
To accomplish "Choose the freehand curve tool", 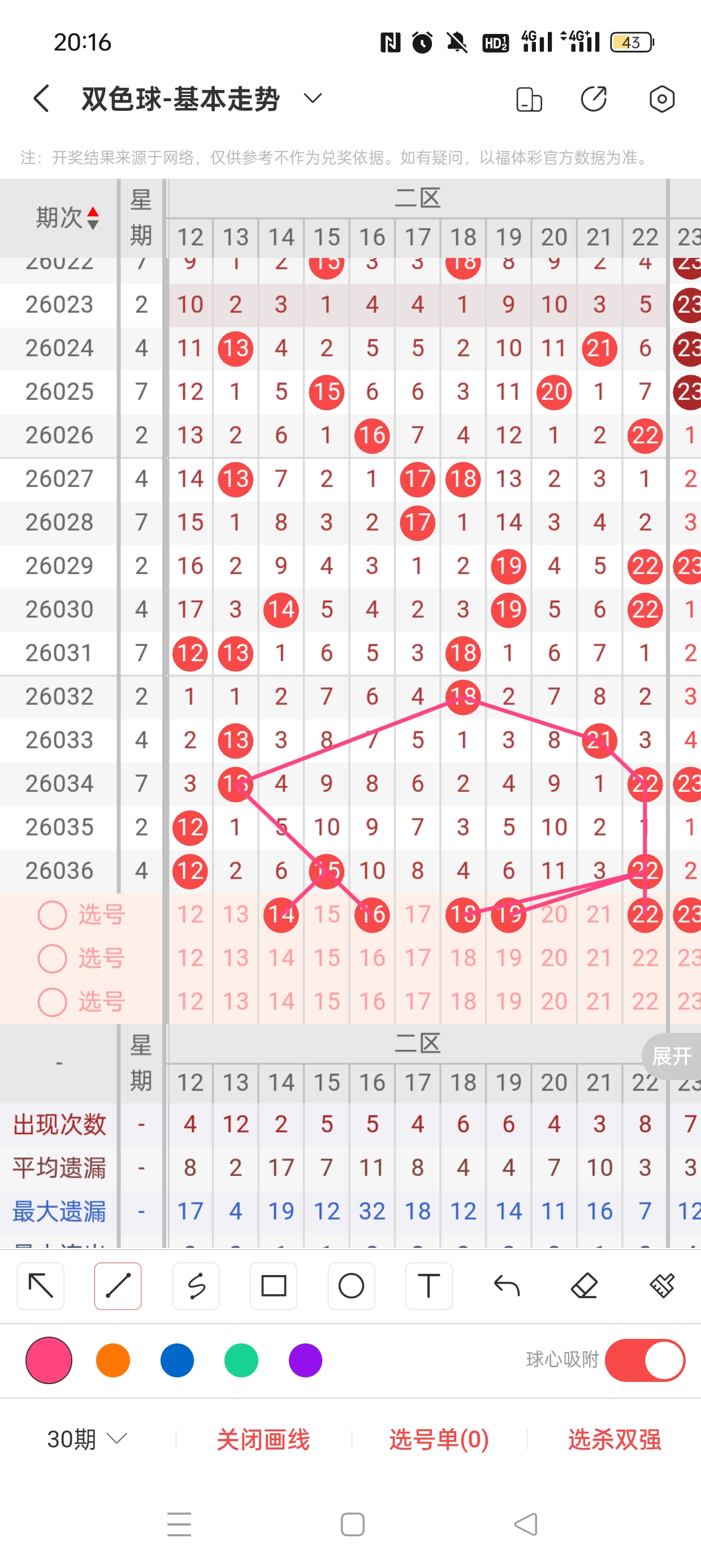I will (196, 1286).
